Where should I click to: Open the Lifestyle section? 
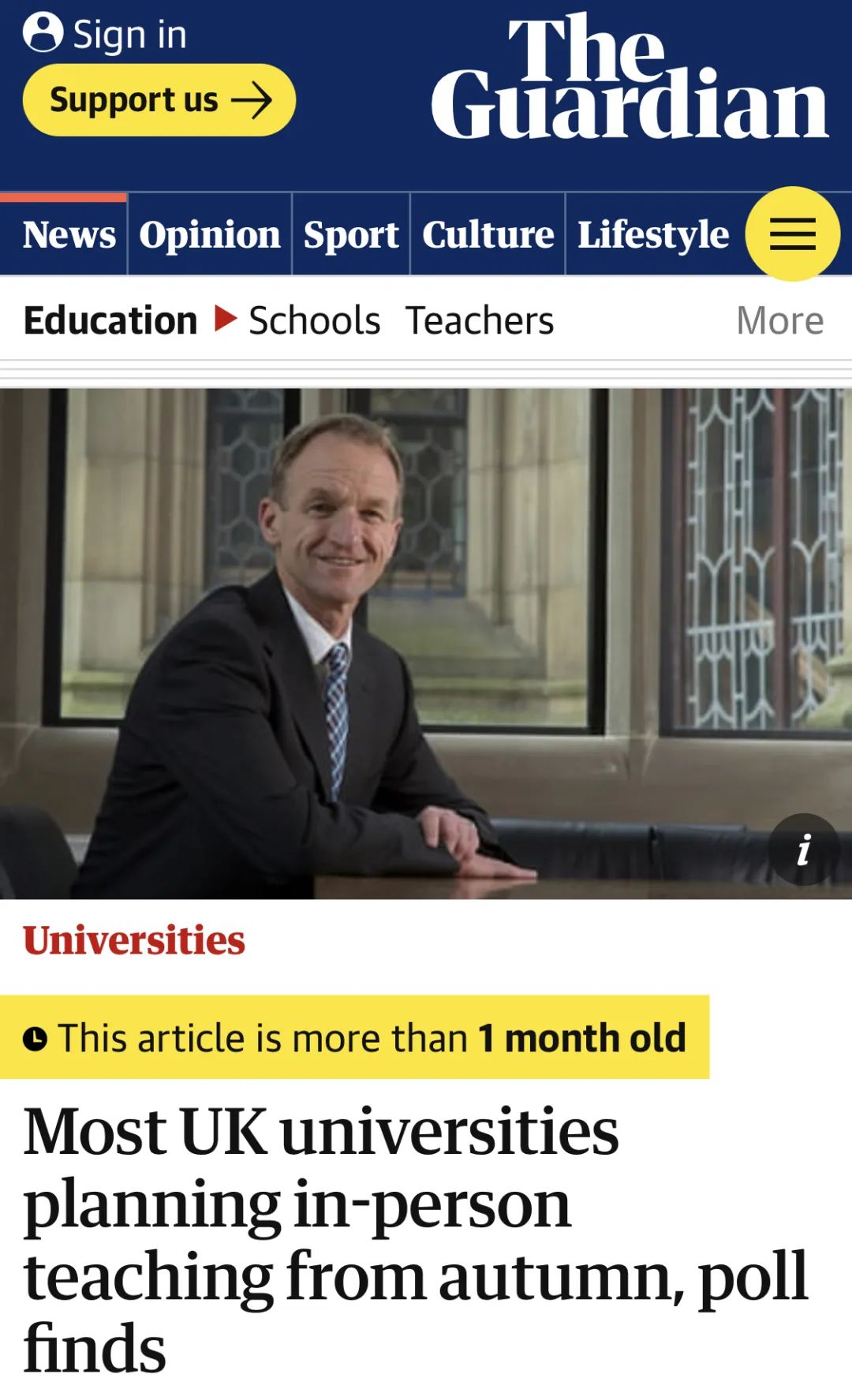[653, 235]
